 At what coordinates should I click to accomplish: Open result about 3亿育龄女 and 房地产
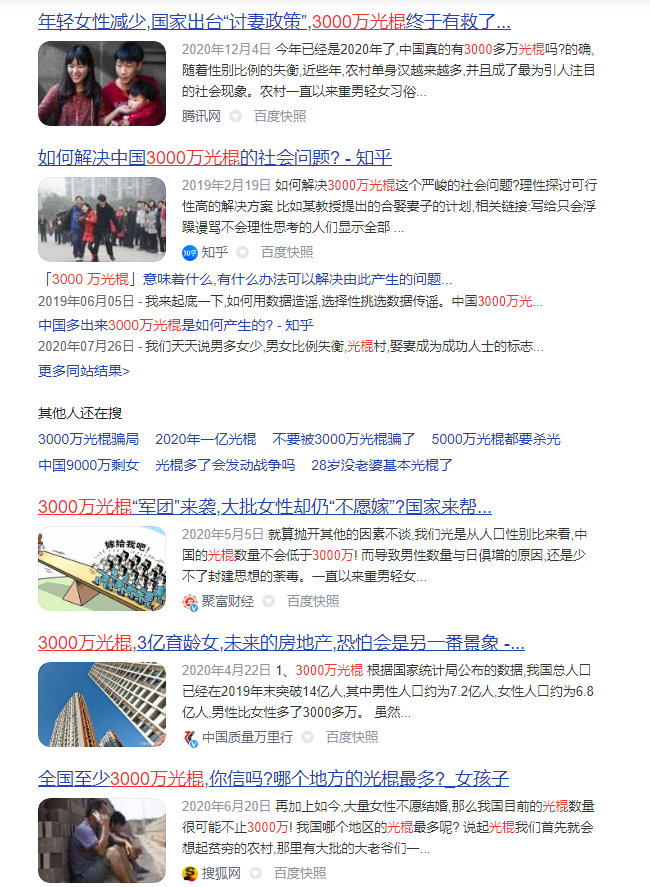pos(281,642)
